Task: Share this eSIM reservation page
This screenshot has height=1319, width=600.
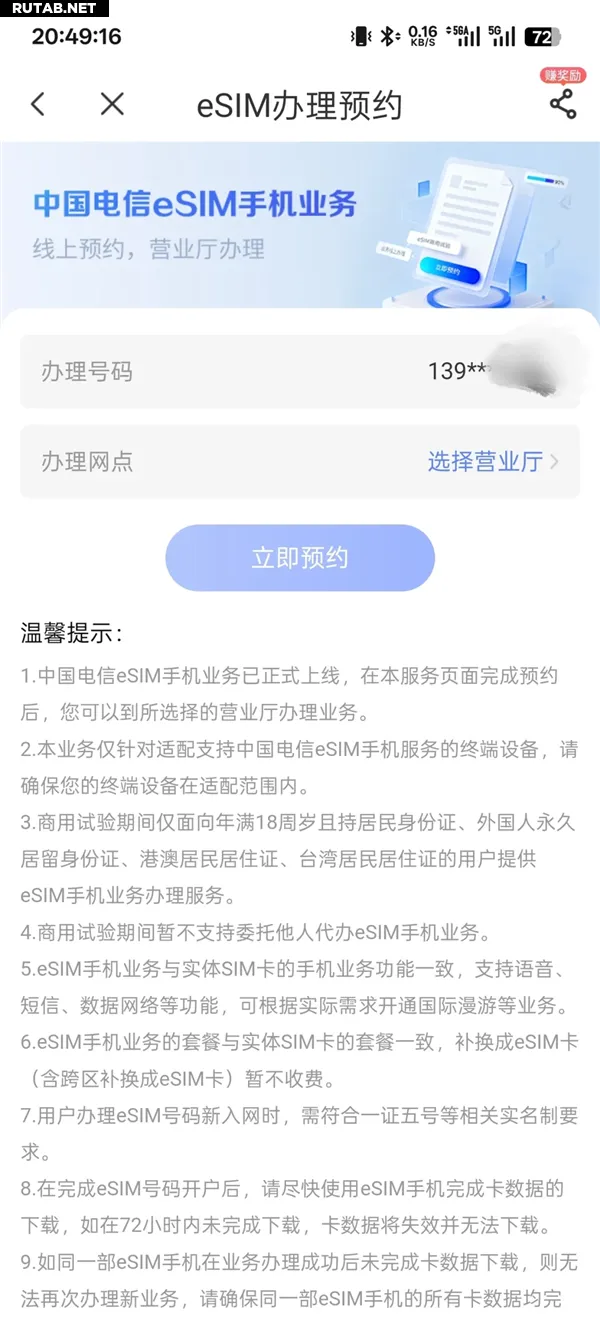Action: coord(563,104)
